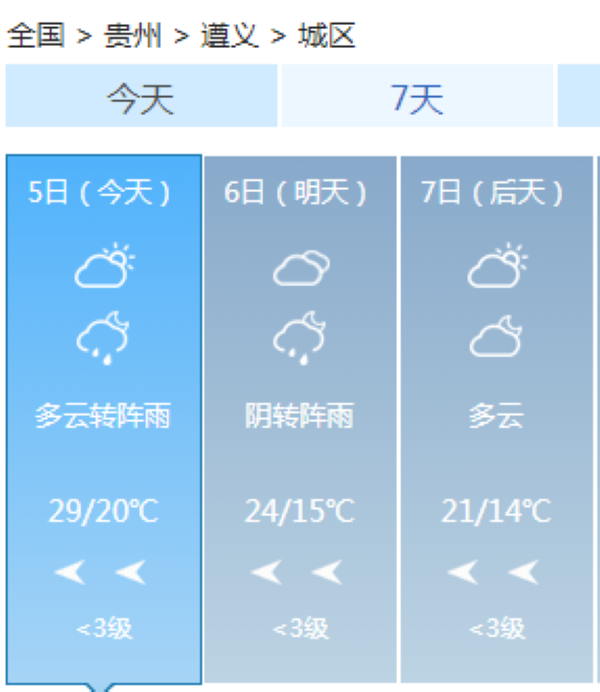Open the 遵义 city breadcrumb
This screenshot has height=692, width=600.
point(229,37)
